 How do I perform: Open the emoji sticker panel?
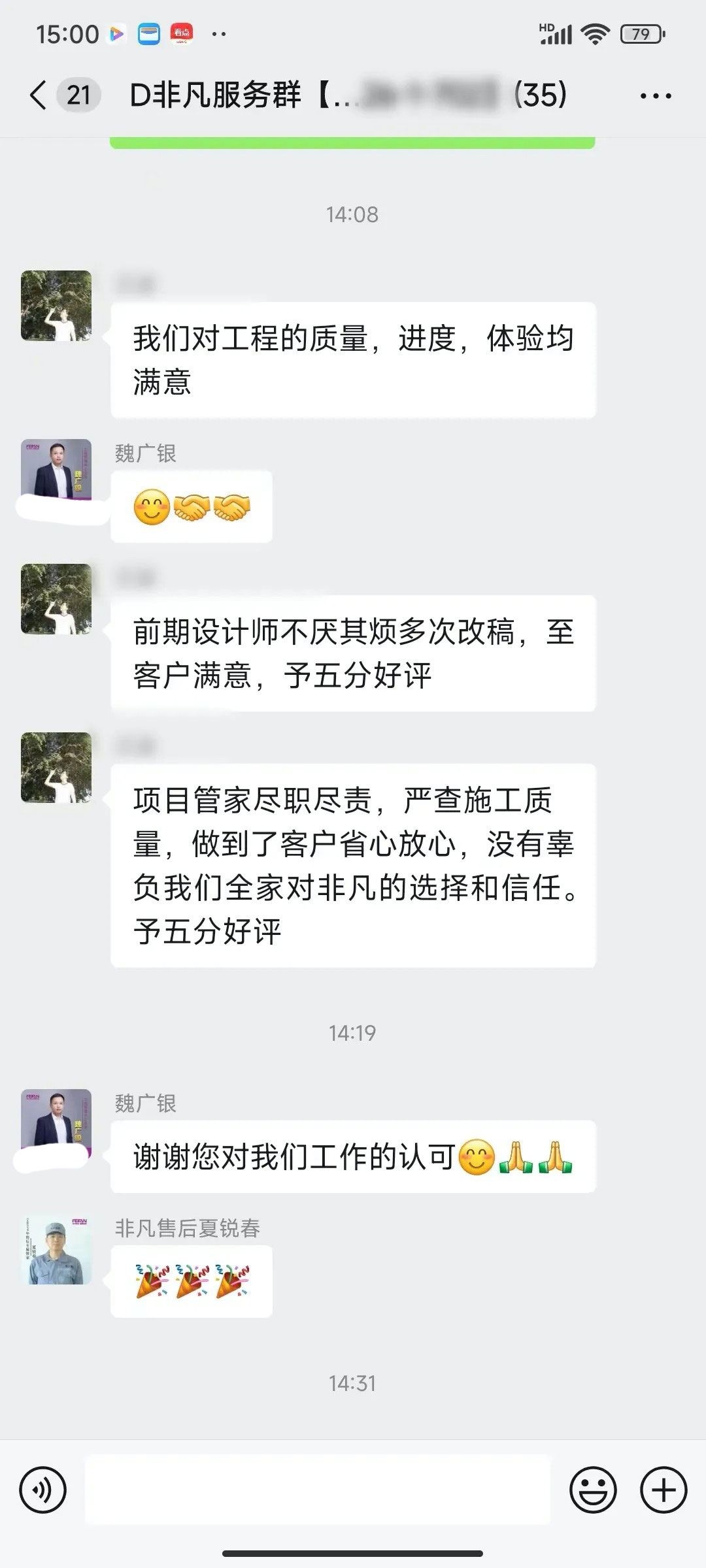point(593,1490)
